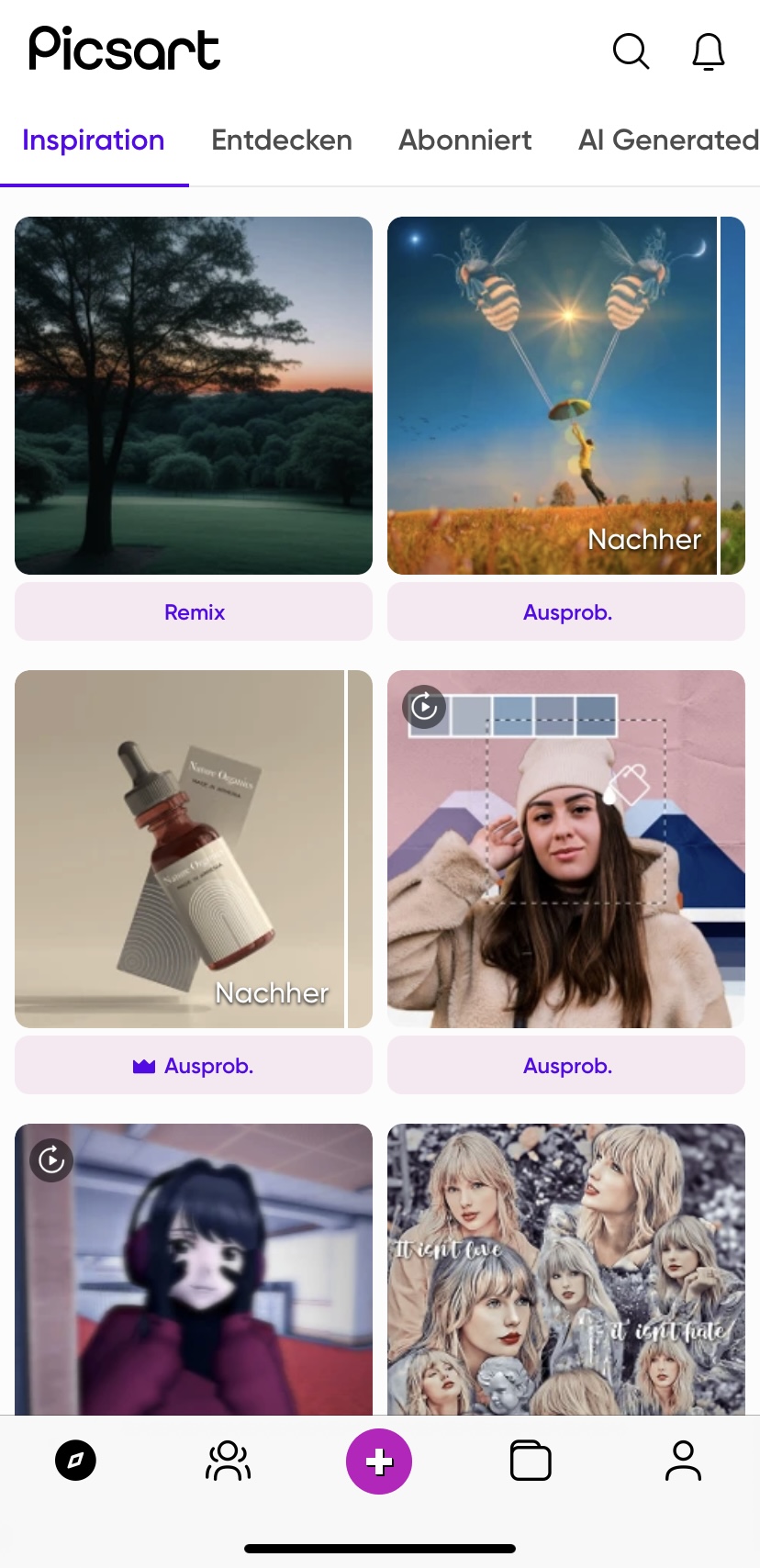Switch to the Abonniert tab
Screen dimensions: 760x1568
pos(464,140)
